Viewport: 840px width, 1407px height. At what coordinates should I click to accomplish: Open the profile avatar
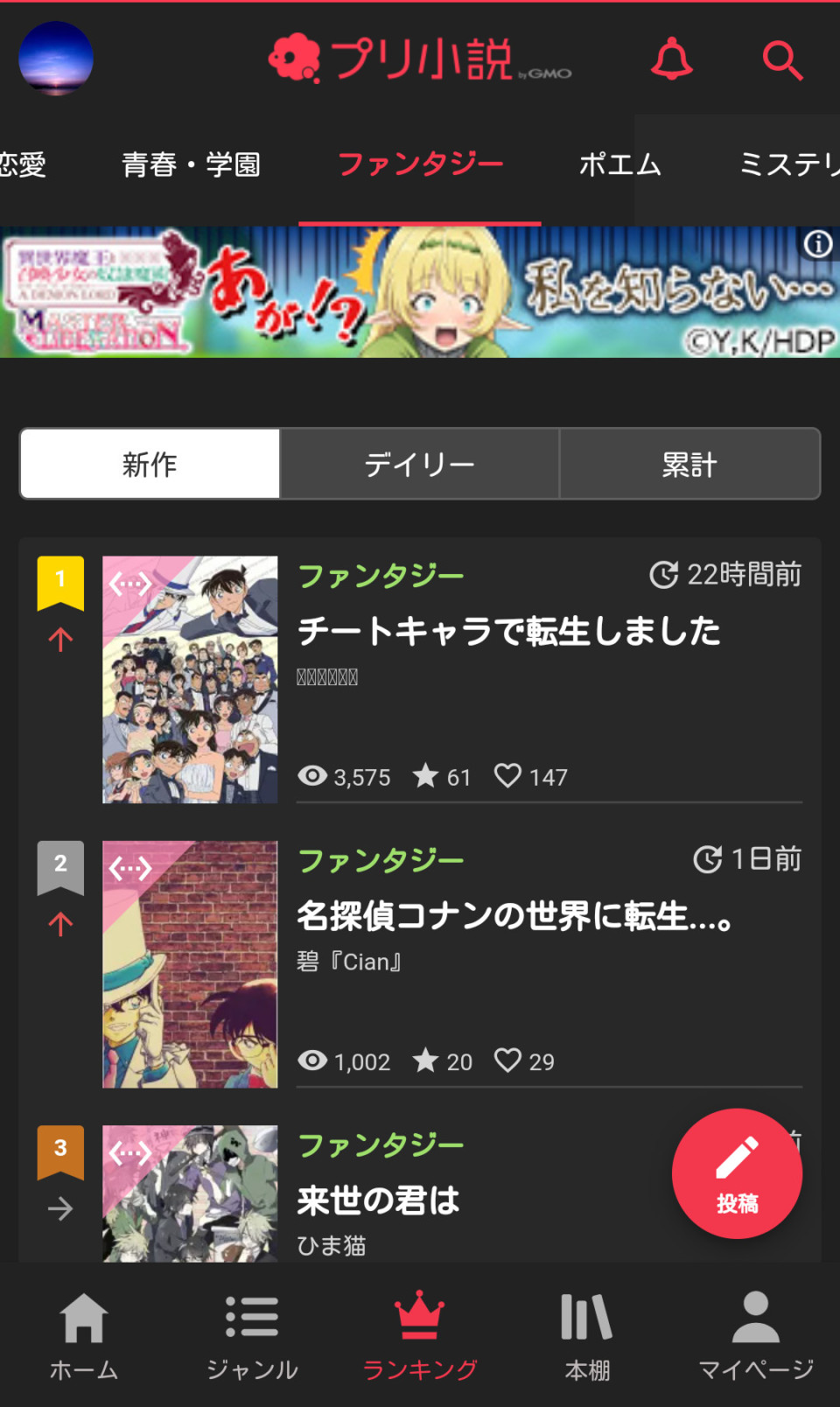coord(56,59)
